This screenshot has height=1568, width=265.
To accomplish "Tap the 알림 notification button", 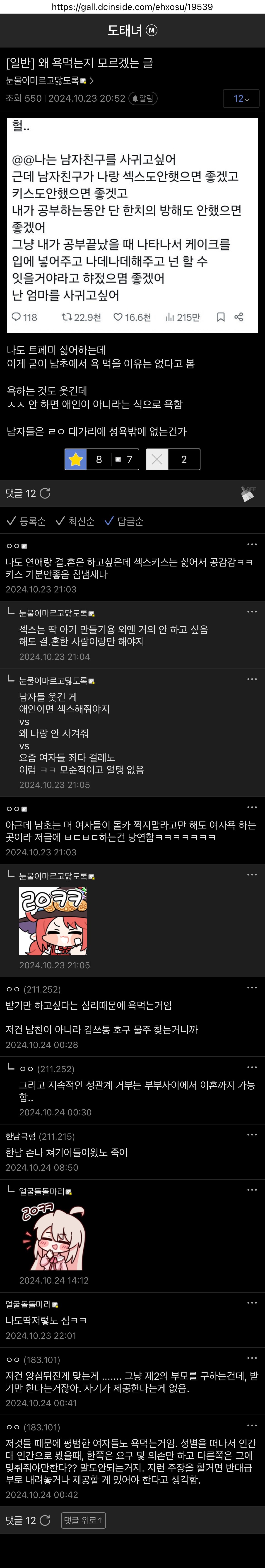I will coord(142,98).
